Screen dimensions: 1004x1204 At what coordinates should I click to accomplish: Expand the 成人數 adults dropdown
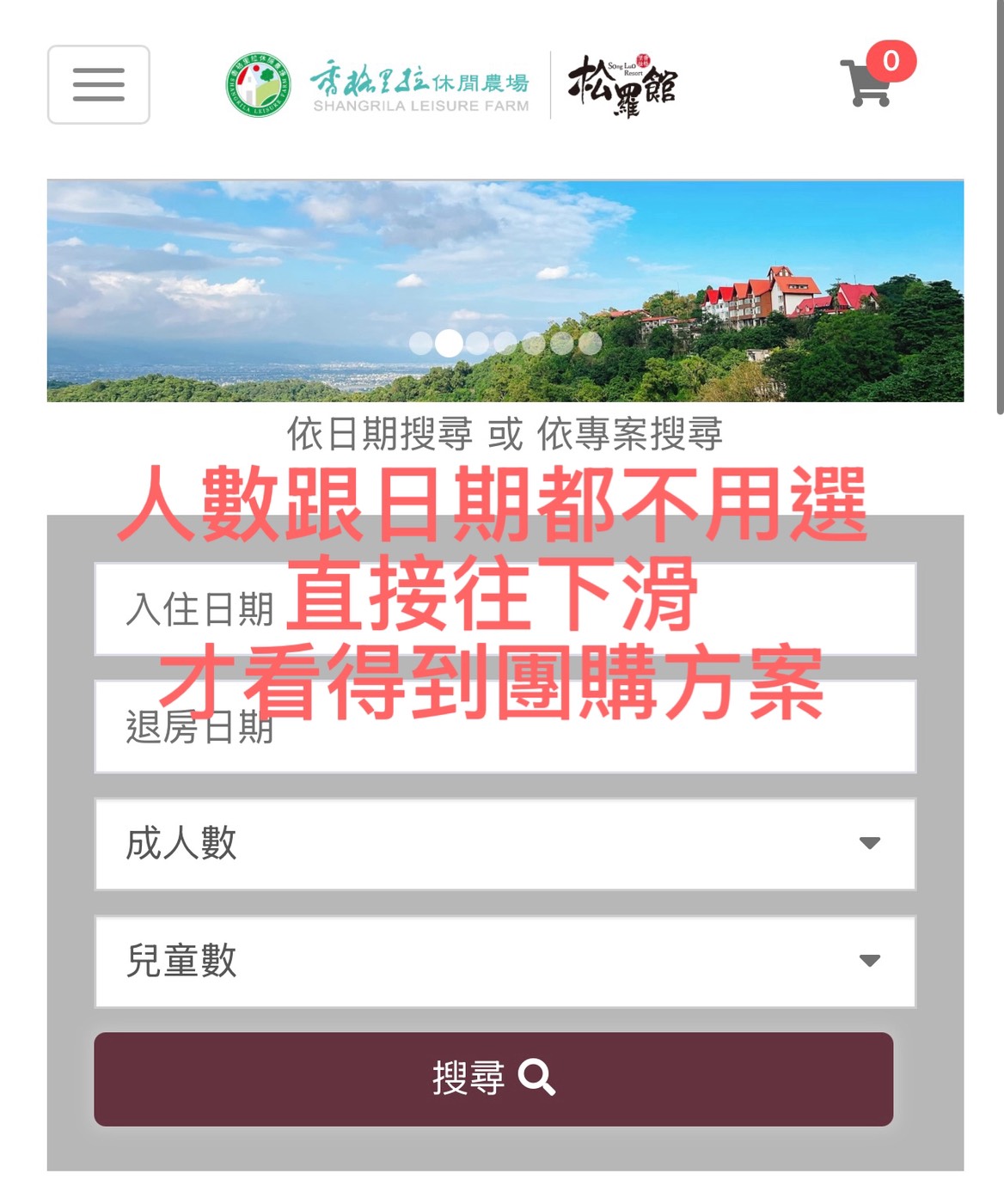click(505, 844)
